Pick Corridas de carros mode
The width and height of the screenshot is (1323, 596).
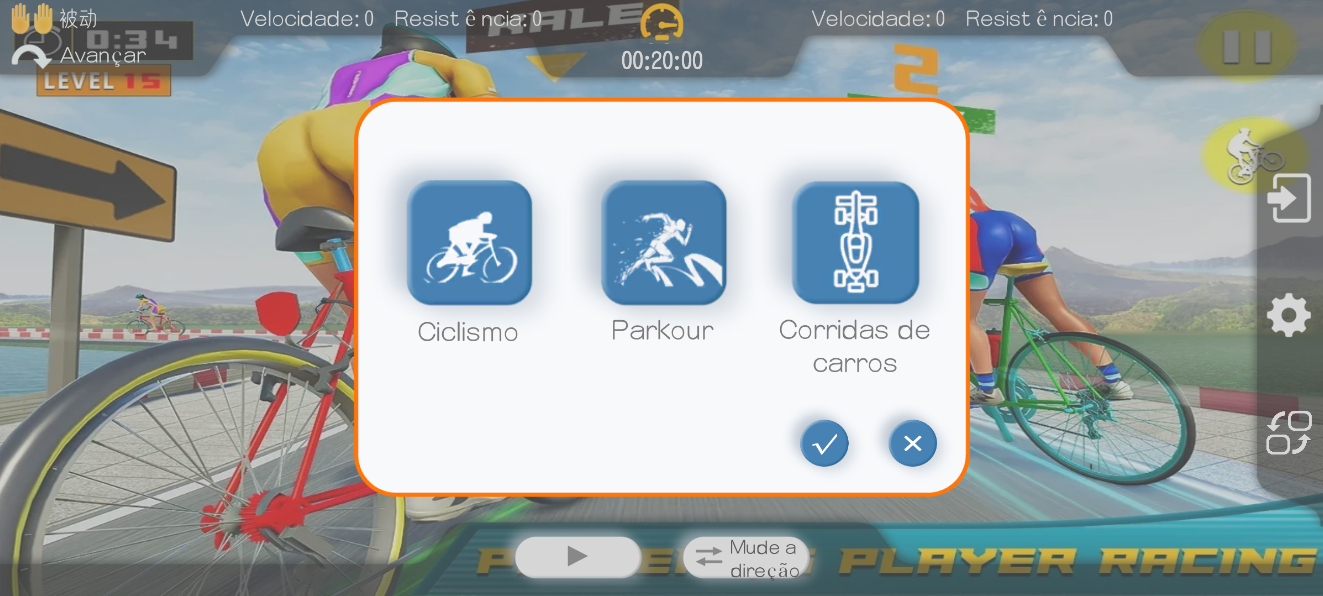(x=855, y=243)
